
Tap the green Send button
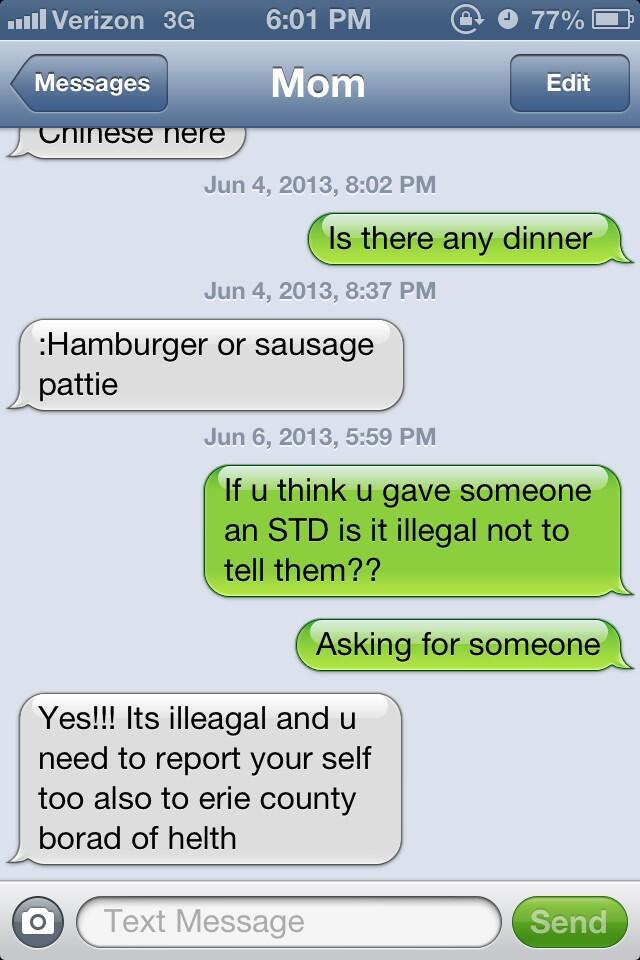[568, 921]
